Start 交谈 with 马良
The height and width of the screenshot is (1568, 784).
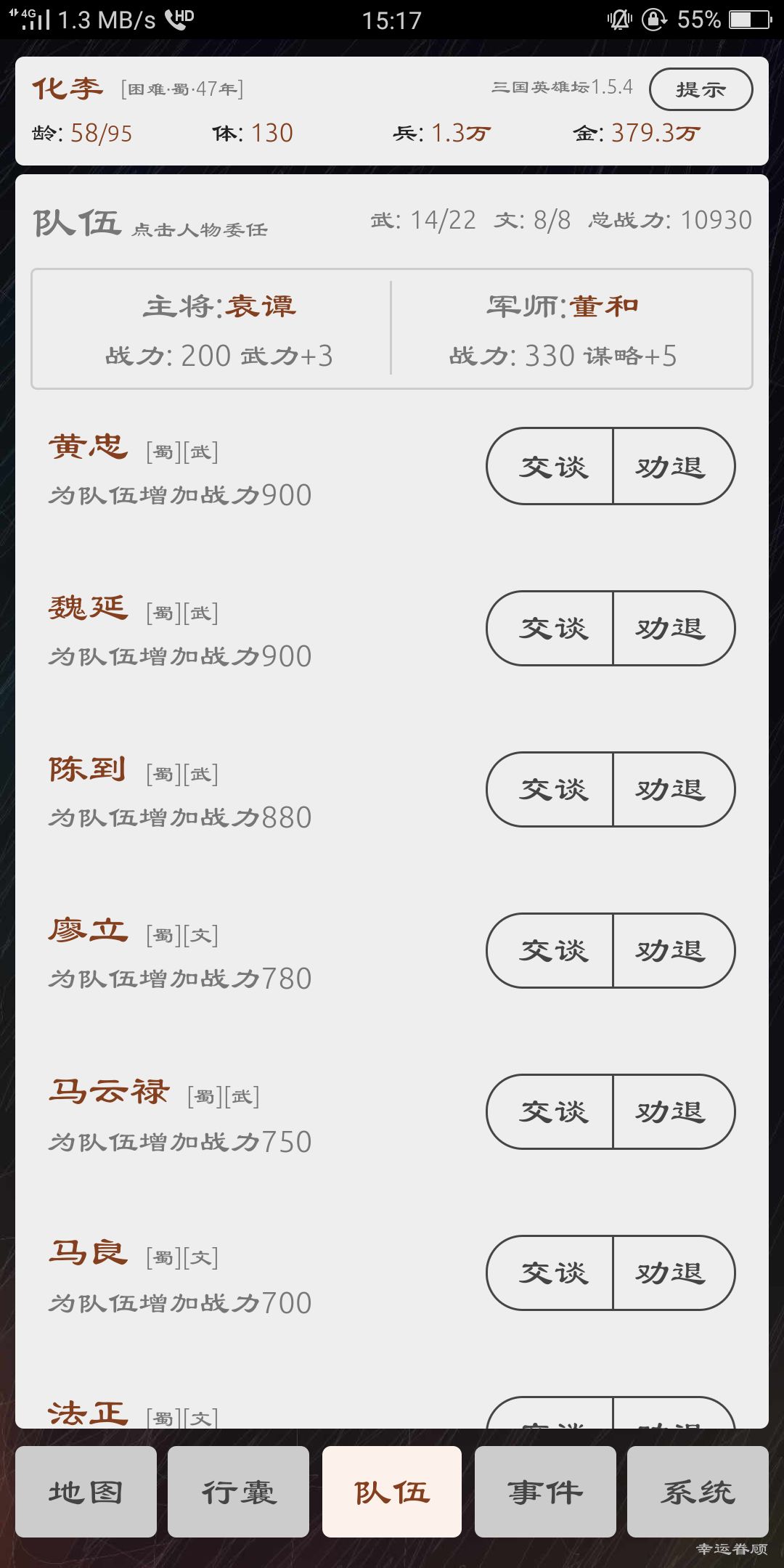pos(552,1273)
